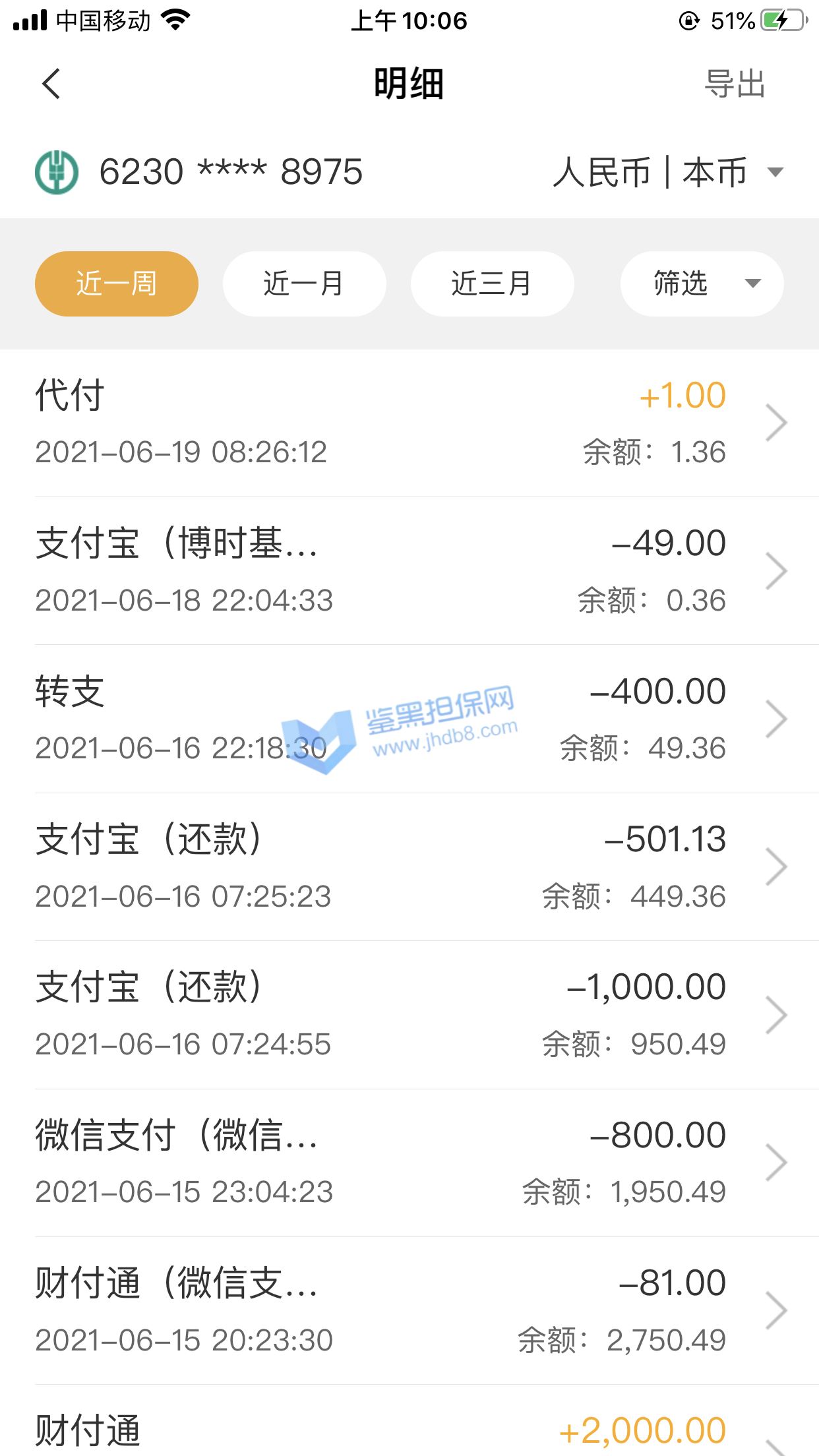Screen dimensions: 819x1456
Task: Switch to the 近一月 filter
Action: point(304,284)
